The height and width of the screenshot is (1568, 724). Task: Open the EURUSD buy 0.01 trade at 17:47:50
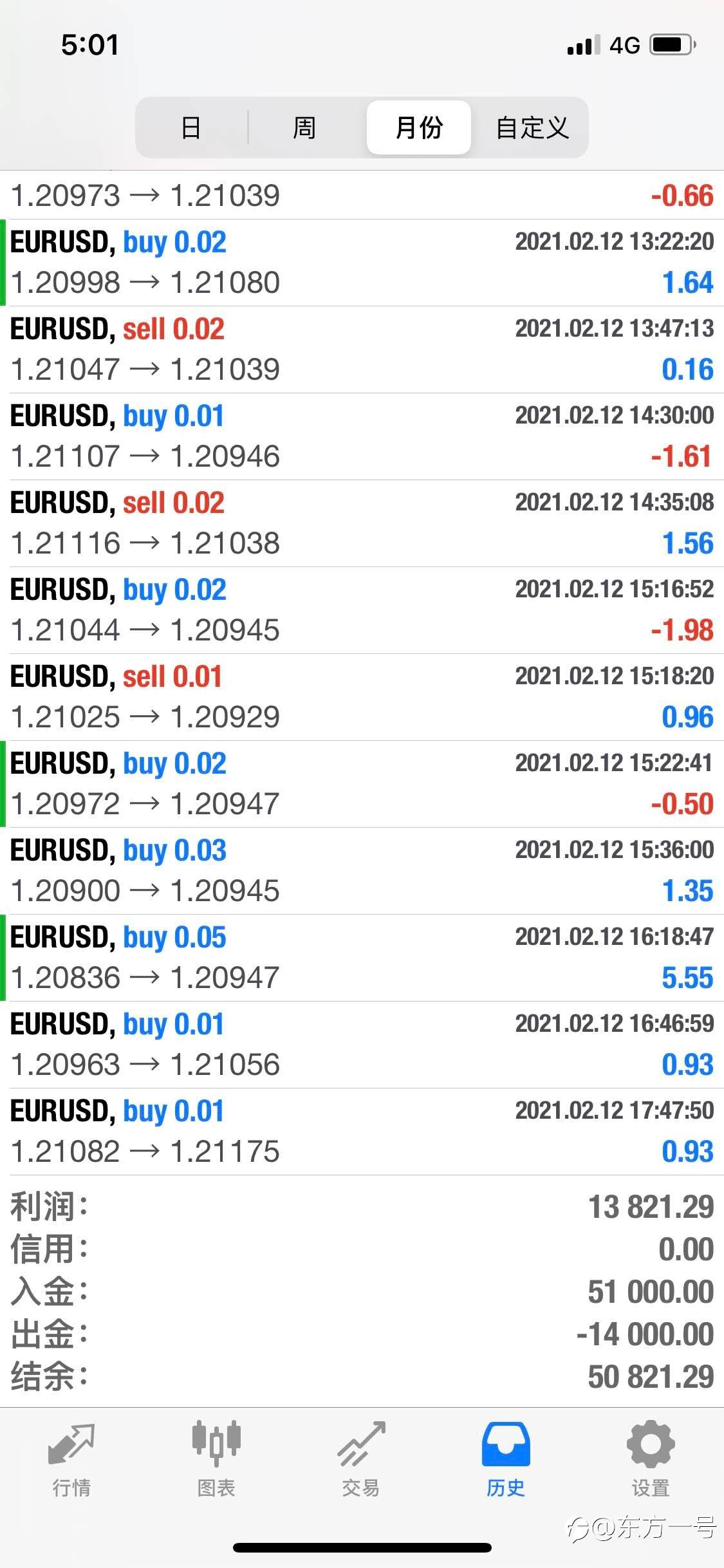point(362,1132)
